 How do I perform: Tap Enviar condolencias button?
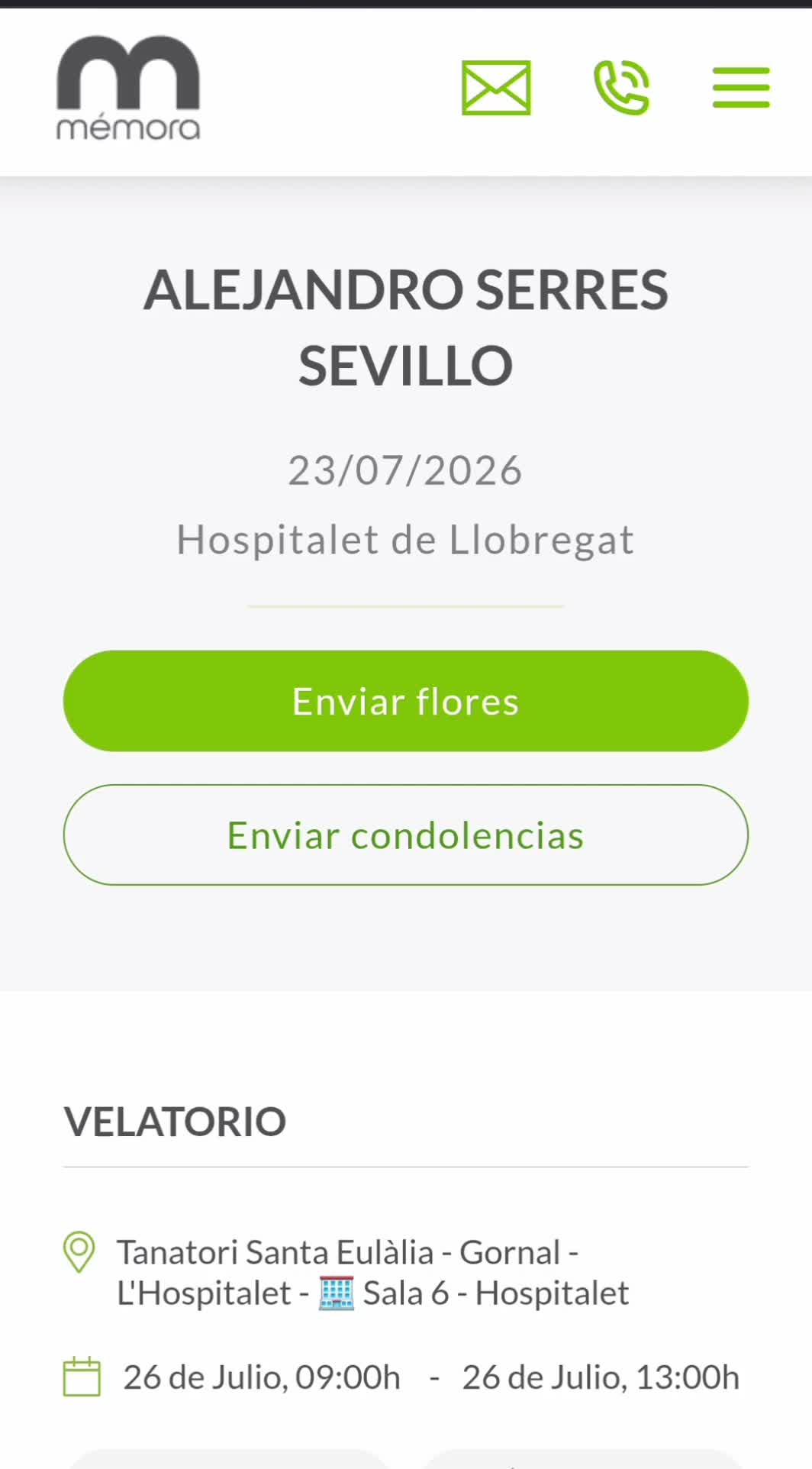pos(406,835)
